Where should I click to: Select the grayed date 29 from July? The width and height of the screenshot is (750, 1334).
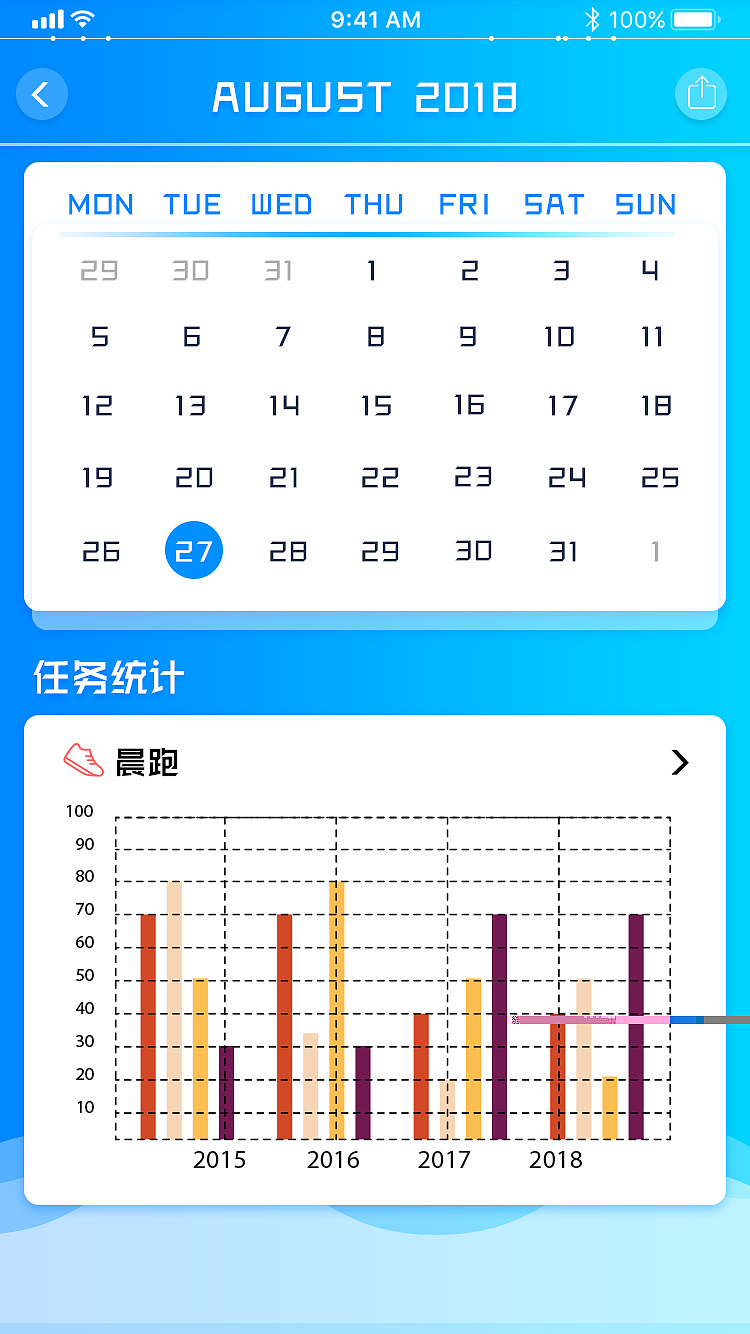[x=97, y=270]
